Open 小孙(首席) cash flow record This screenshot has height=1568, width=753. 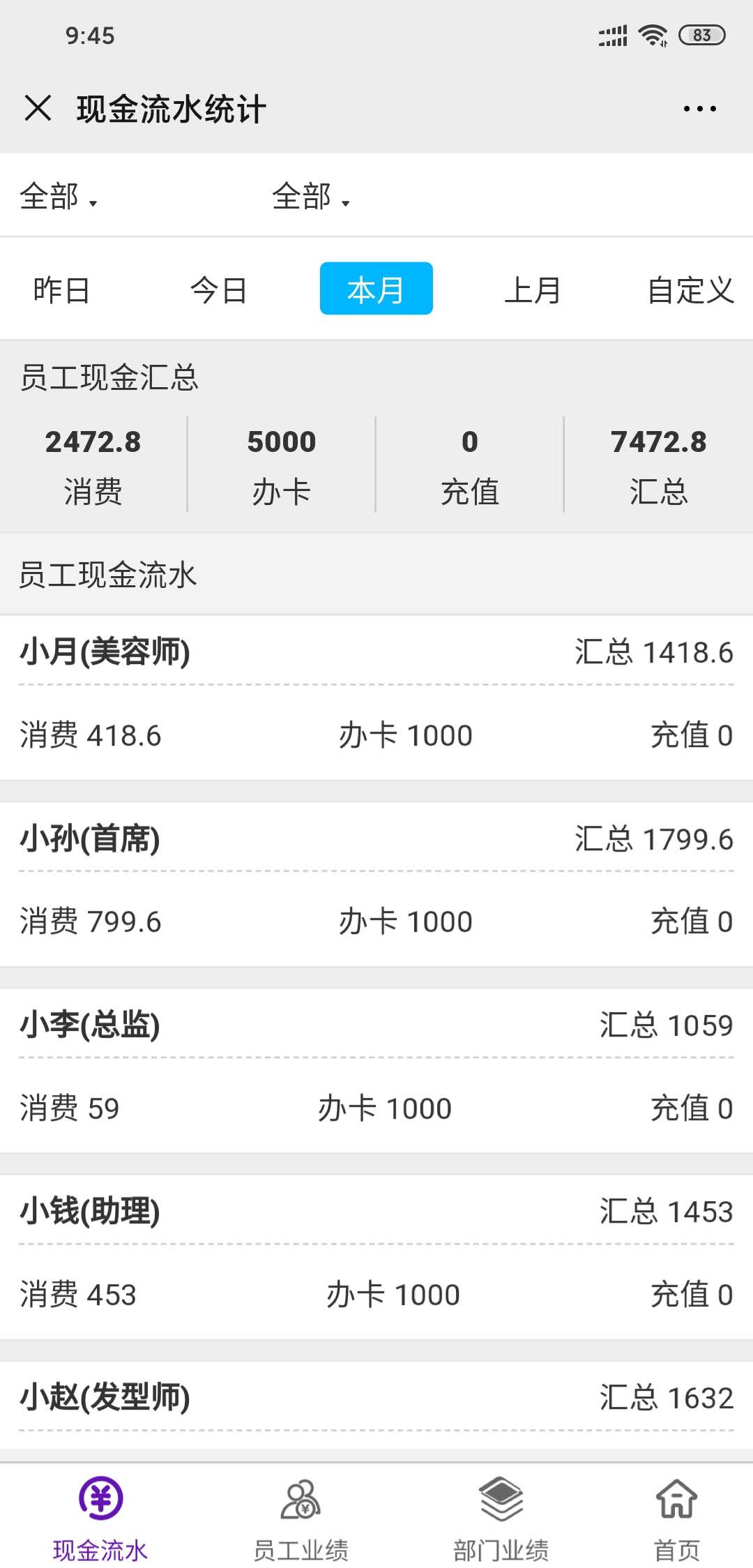[376, 884]
